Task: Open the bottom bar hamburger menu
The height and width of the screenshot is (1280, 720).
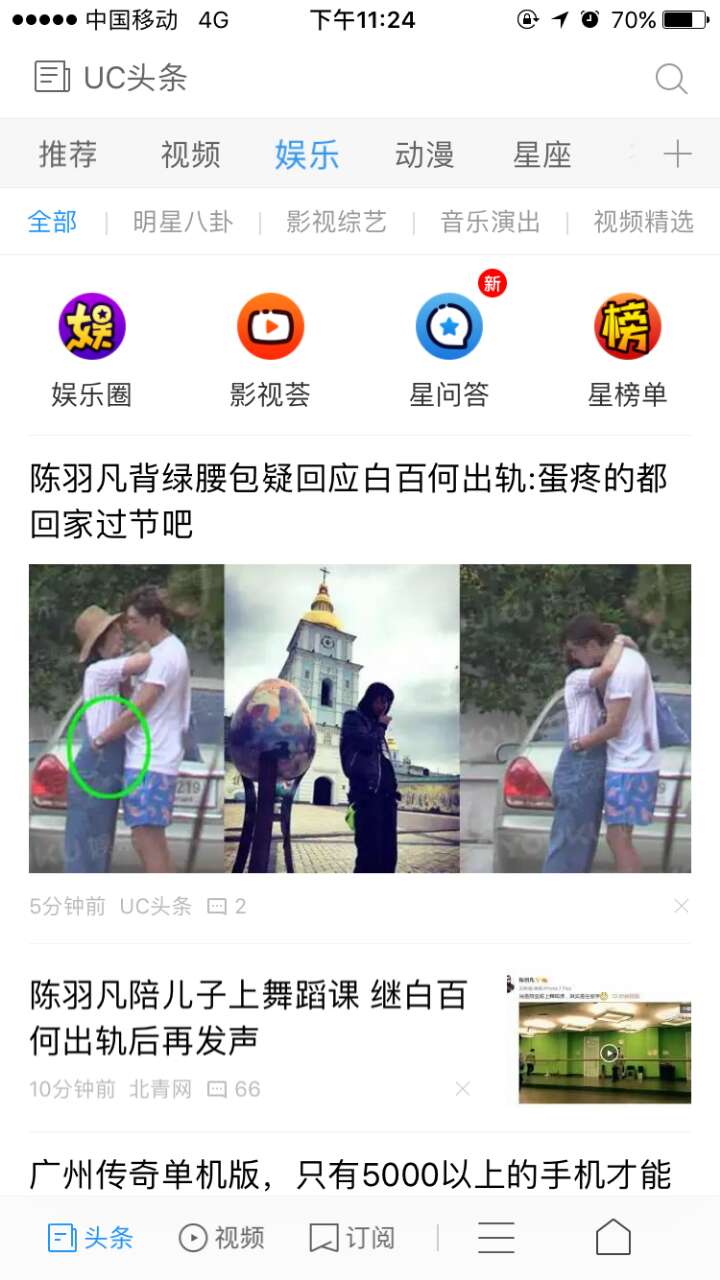Action: pyautogui.click(x=496, y=1238)
